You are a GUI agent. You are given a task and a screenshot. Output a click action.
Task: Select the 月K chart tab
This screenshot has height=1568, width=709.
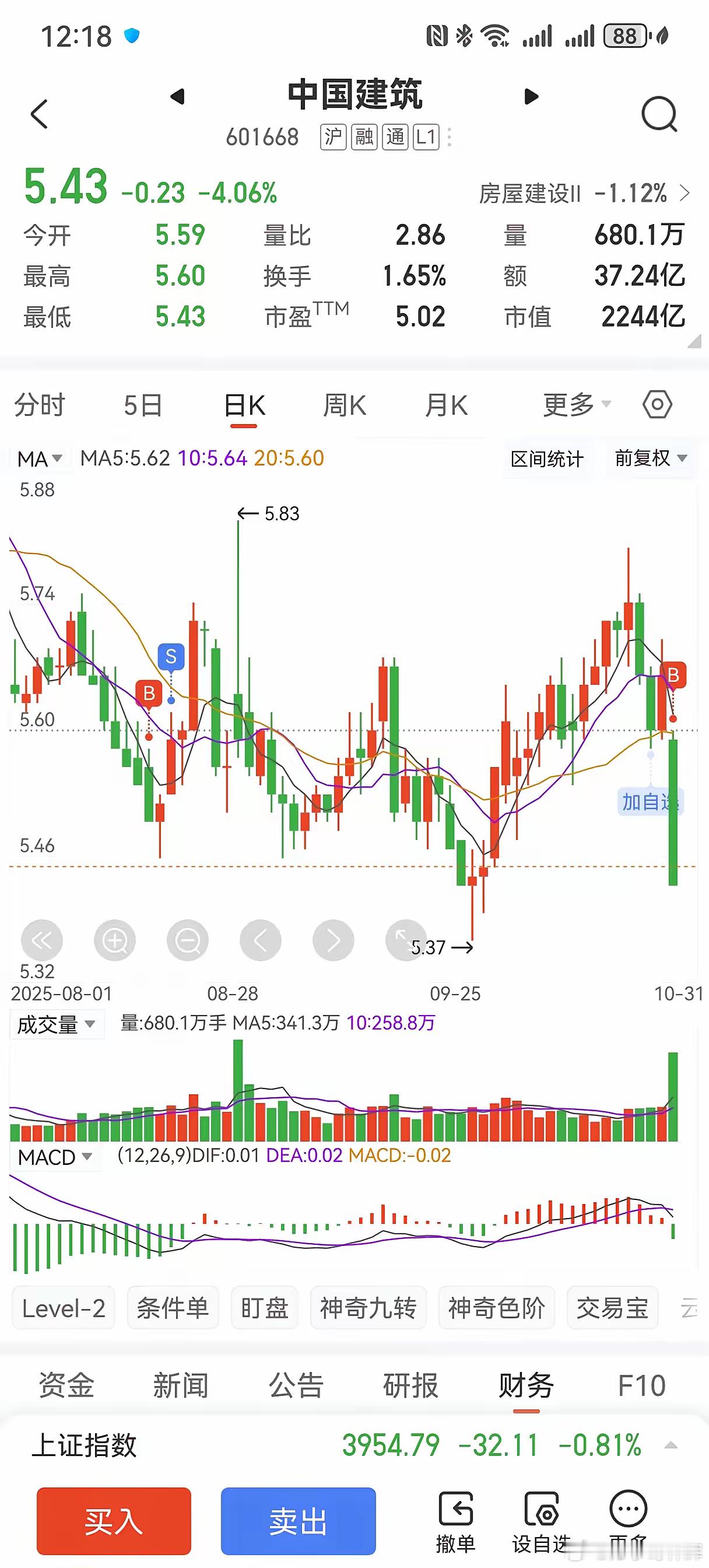446,405
